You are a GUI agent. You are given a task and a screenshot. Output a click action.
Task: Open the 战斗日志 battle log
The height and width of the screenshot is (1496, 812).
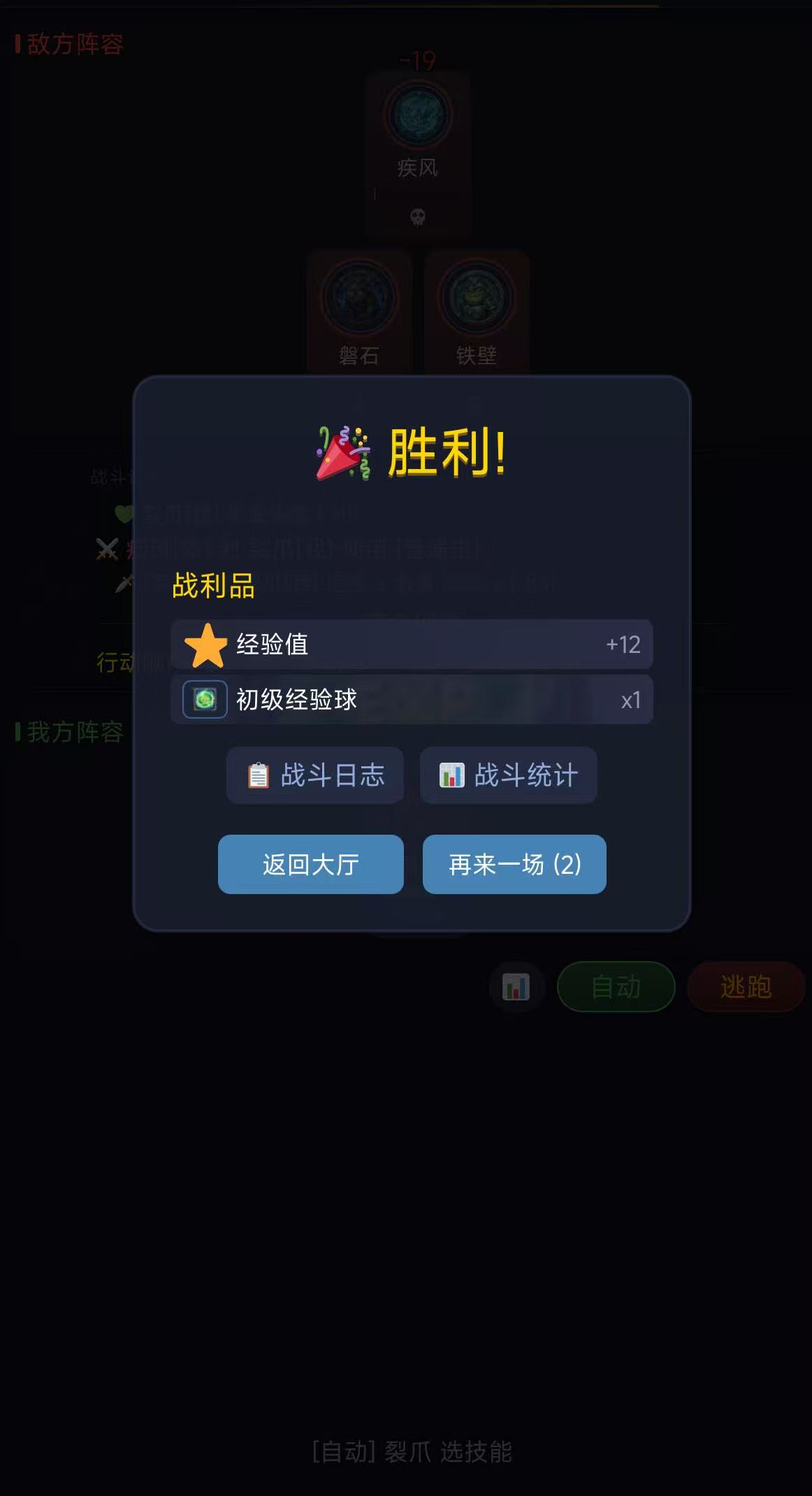(x=315, y=775)
